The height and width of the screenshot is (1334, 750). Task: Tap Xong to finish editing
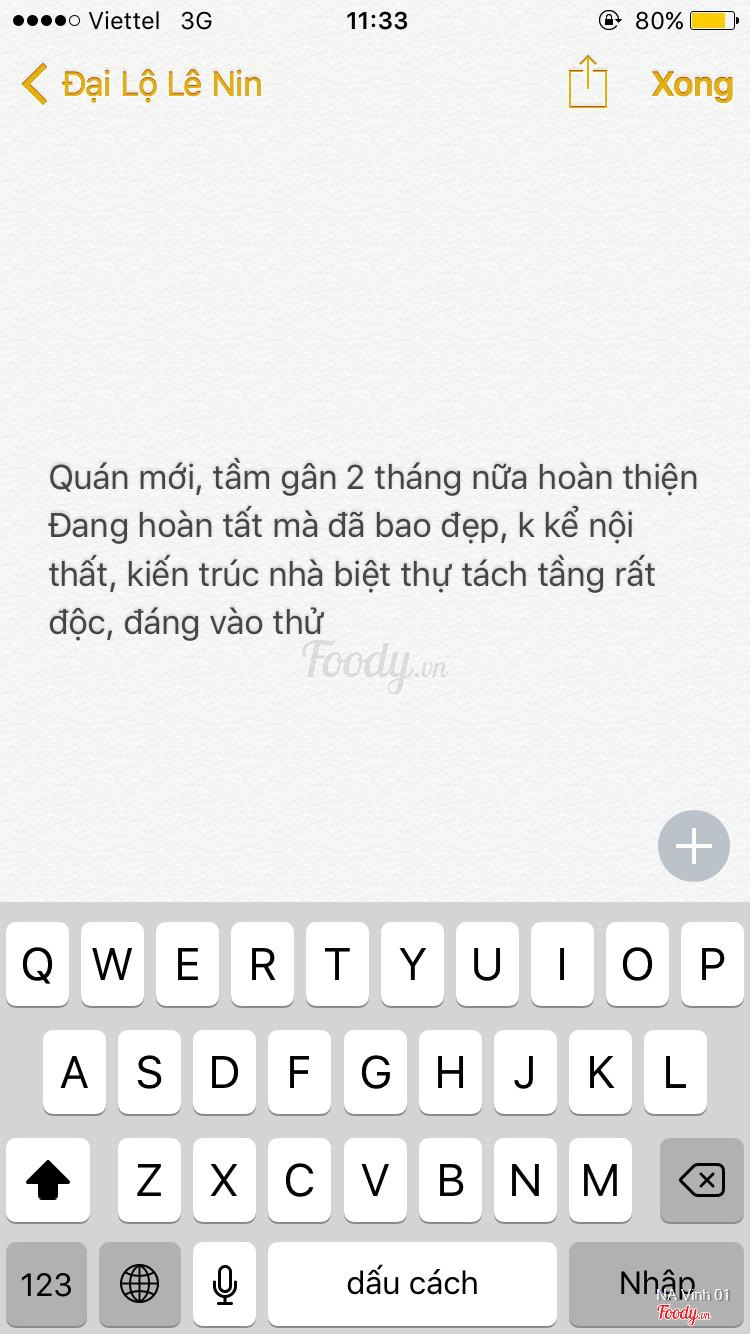point(692,84)
